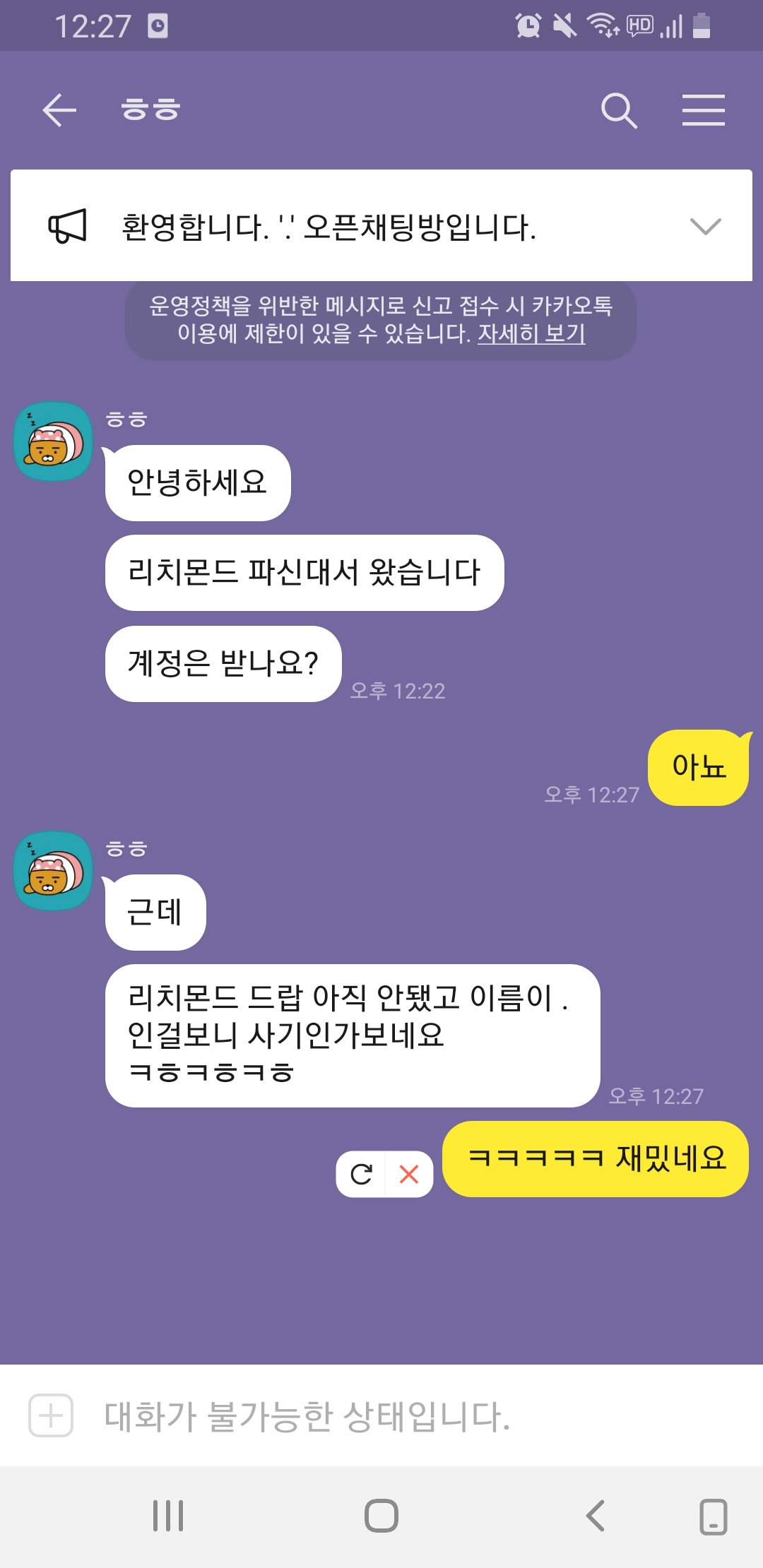Resend the failed ㅋㅋㅋㅋㅋ 재밌네요 message
This screenshot has height=1568, width=763.
[361, 1174]
